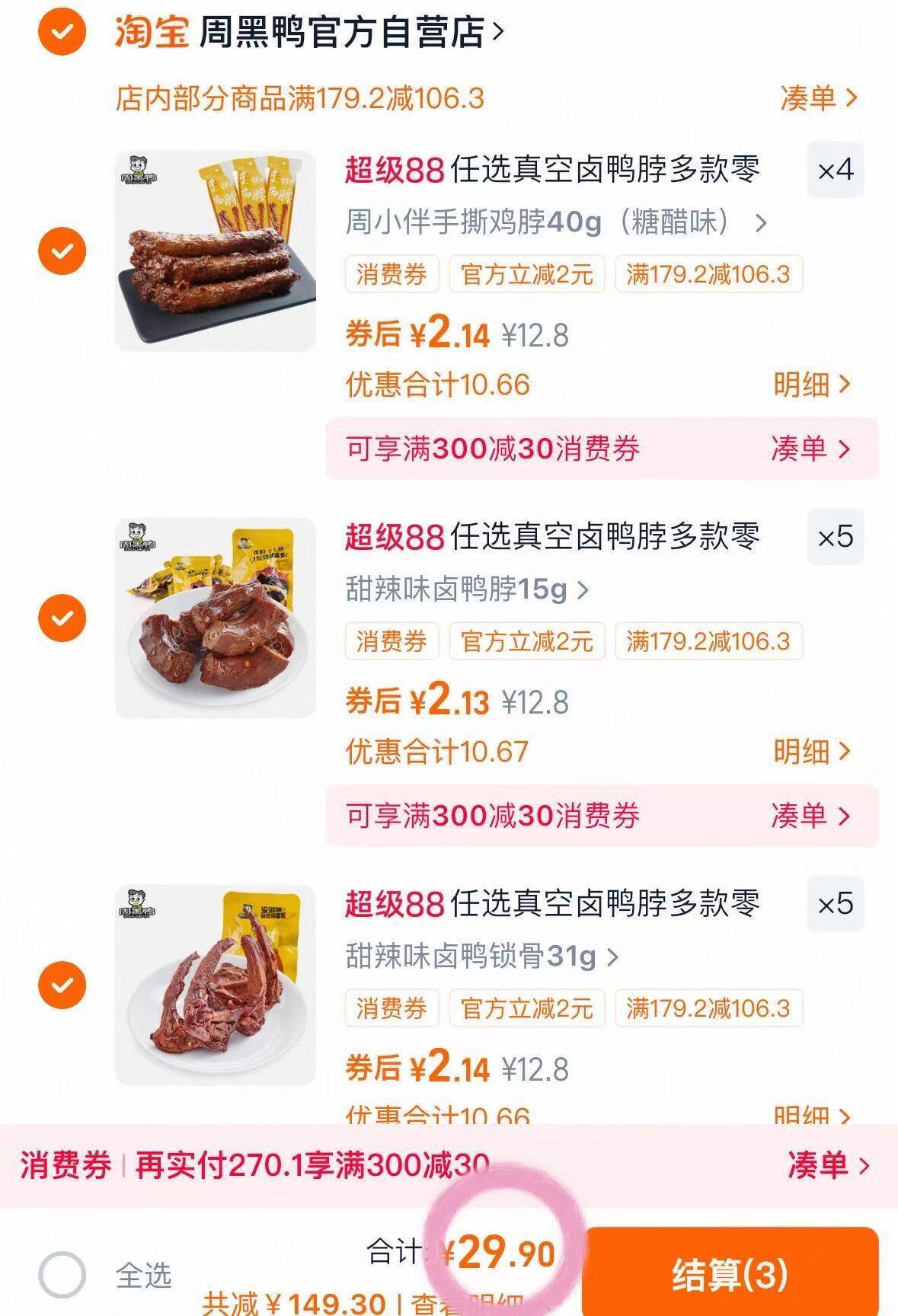
Task: Open the 周小伴手撕鸡脖 product image
Action: (216, 248)
